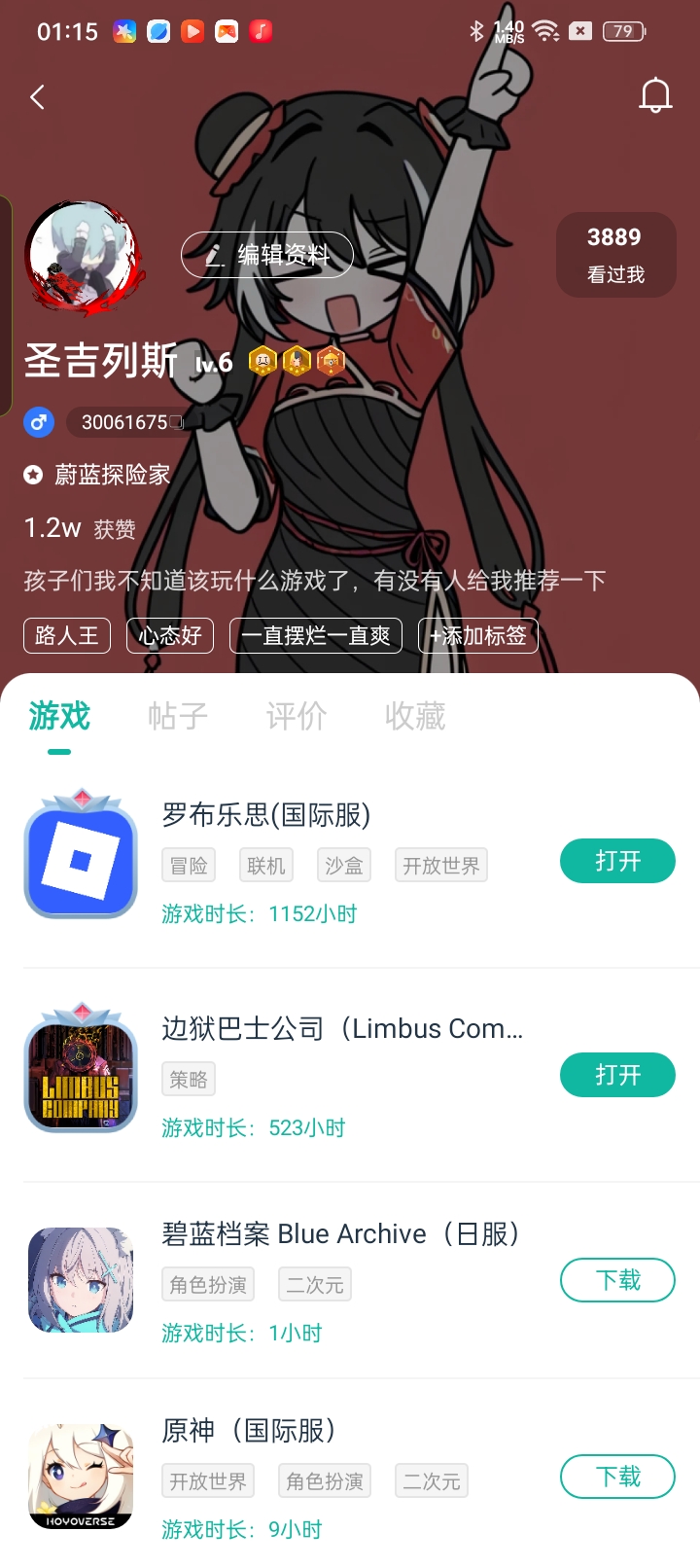Open the 碧蓝档案 Blue Archive (日服) game page
Screen dimensions: 700x1568
pos(340,1234)
